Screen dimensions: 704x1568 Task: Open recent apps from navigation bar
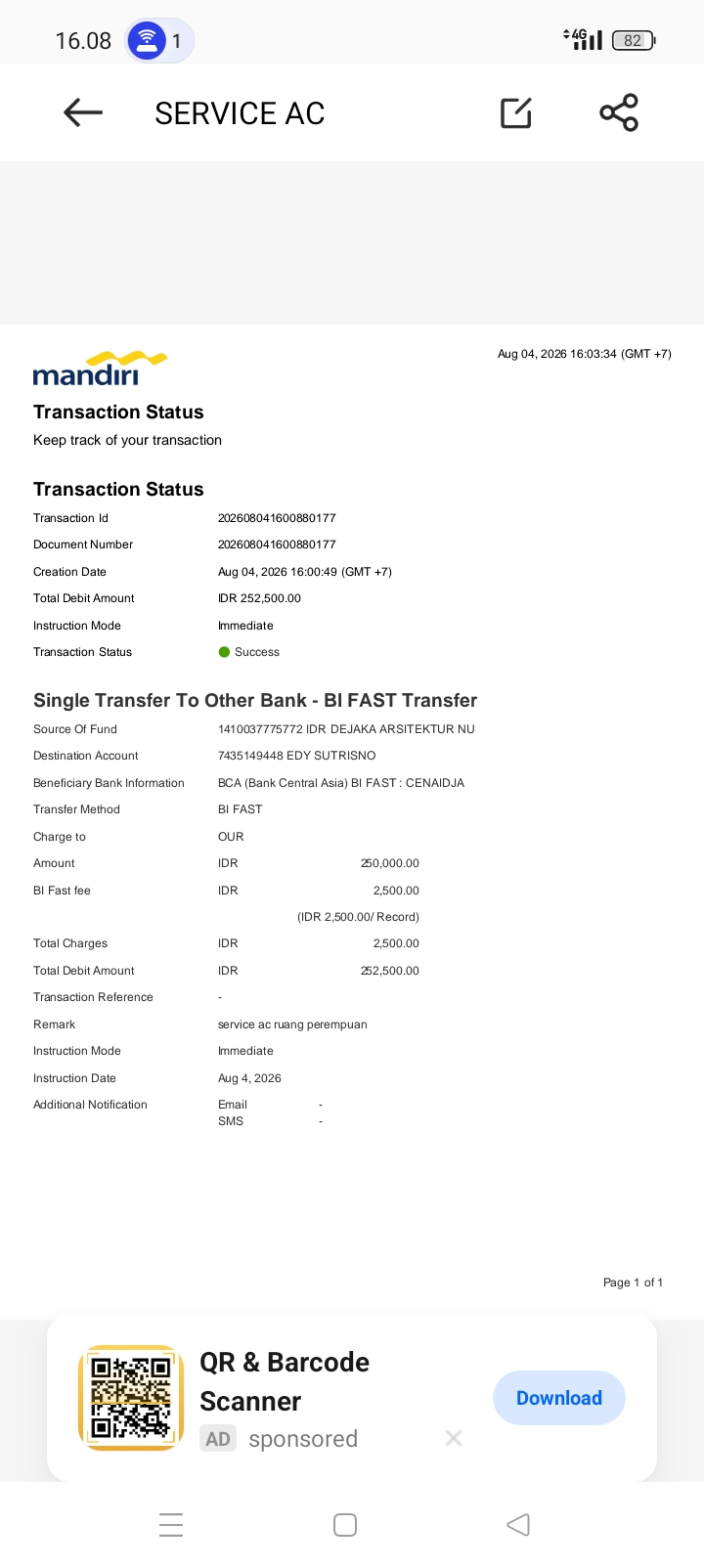[x=171, y=1525]
